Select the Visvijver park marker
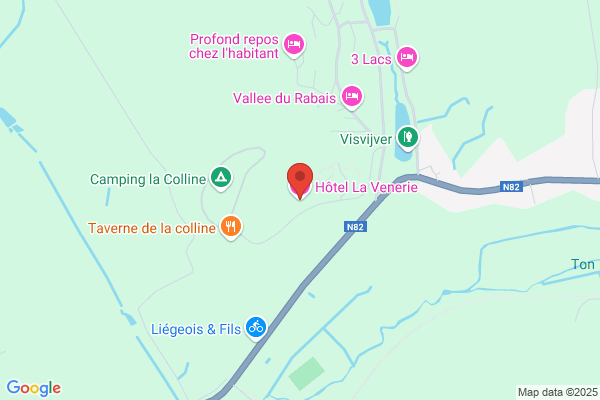 click(407, 137)
